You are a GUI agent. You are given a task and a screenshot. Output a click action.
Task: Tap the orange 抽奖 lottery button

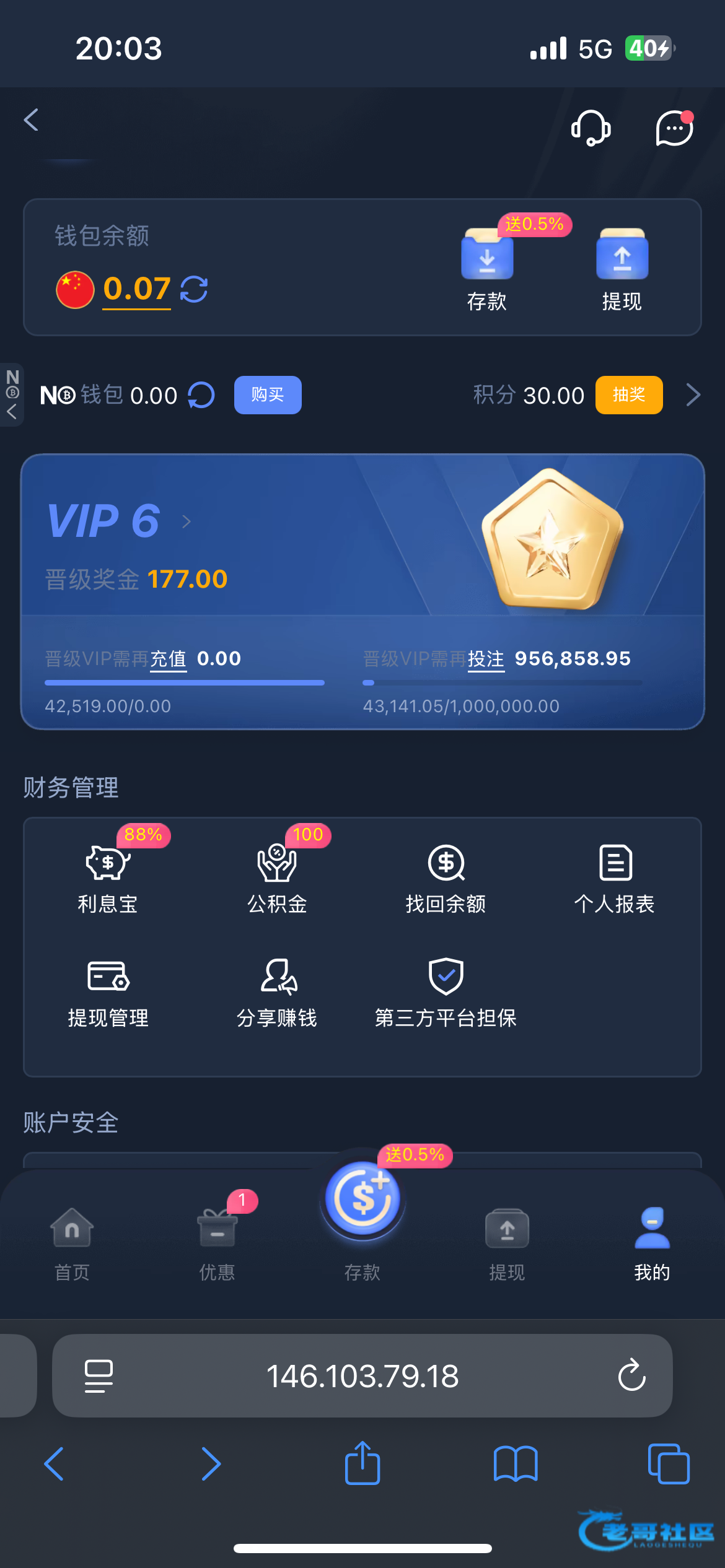coord(628,394)
